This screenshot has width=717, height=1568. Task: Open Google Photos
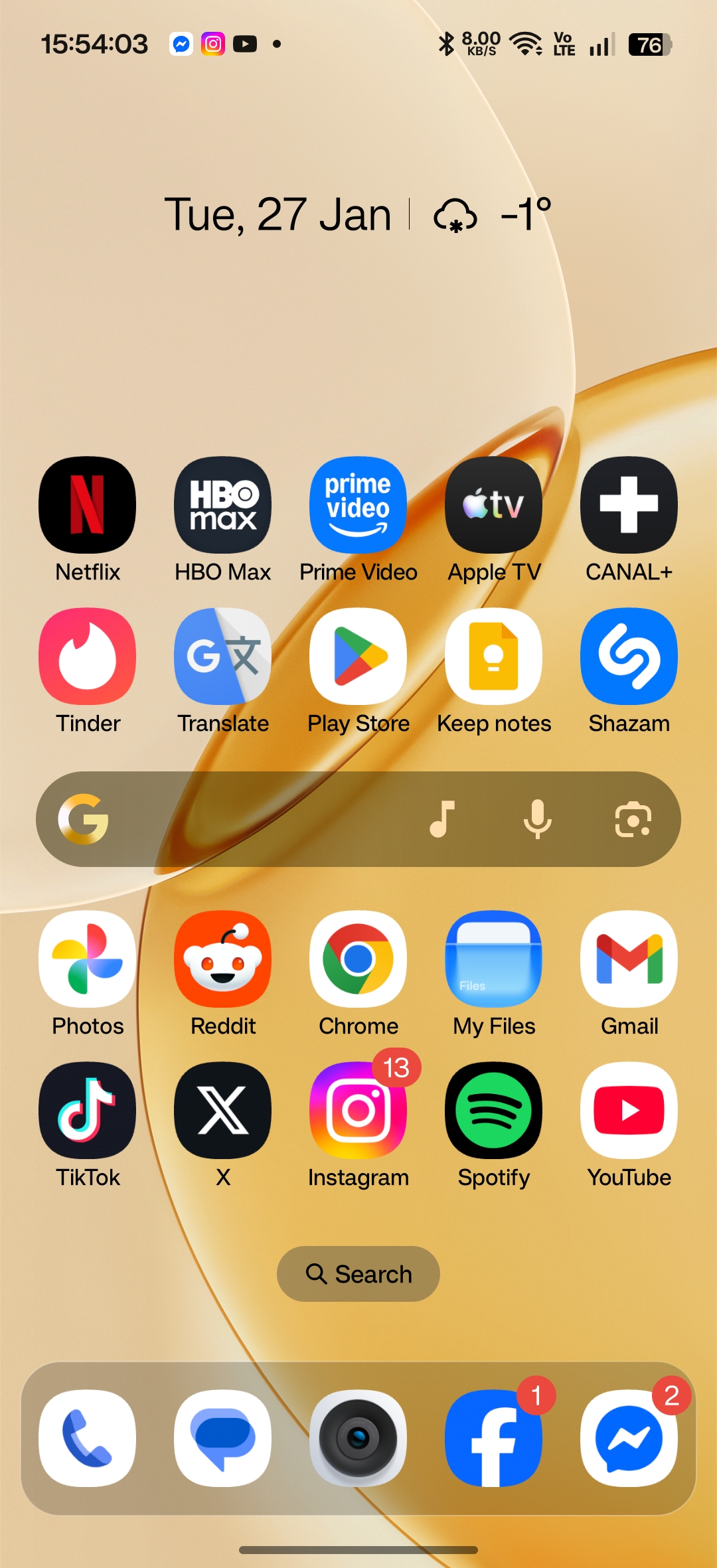click(x=88, y=959)
